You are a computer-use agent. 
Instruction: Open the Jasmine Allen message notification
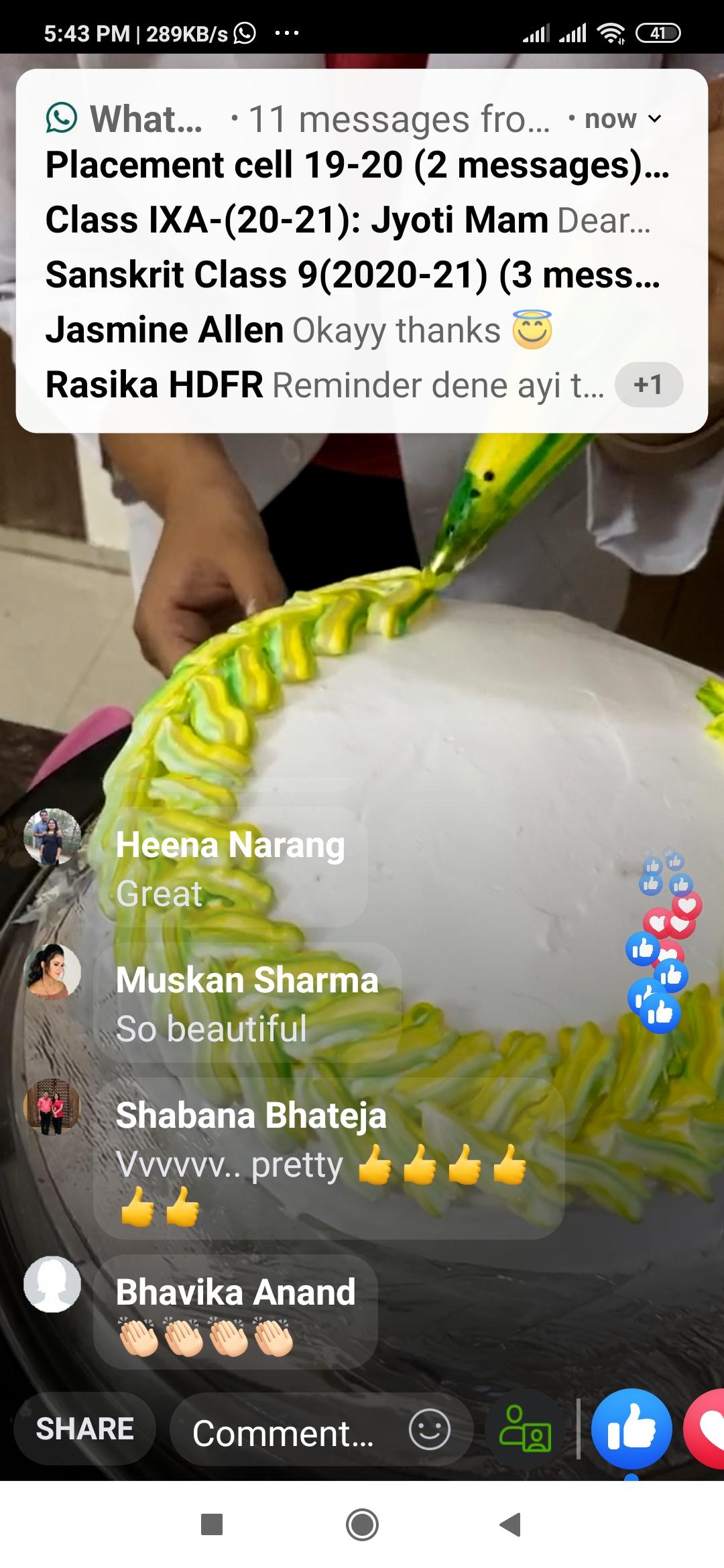click(299, 330)
